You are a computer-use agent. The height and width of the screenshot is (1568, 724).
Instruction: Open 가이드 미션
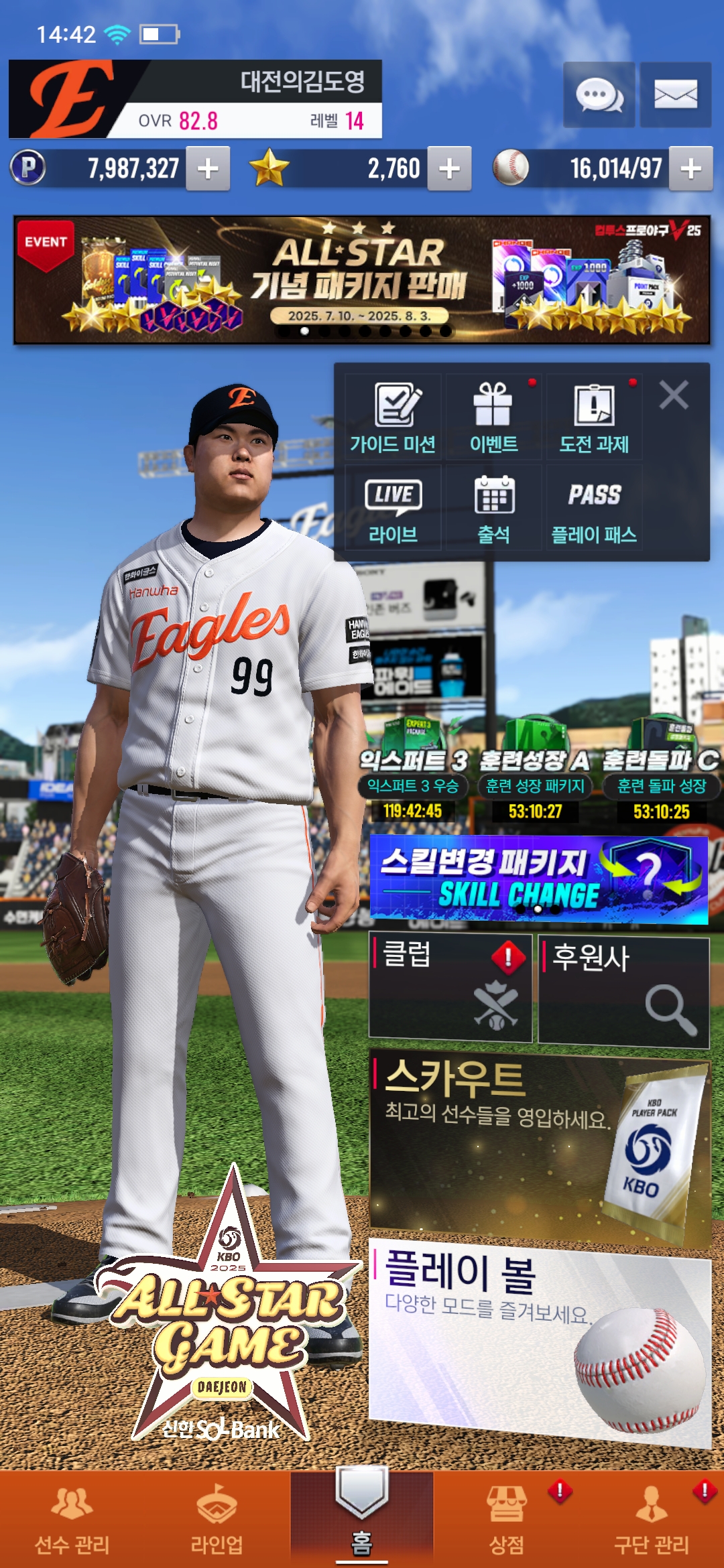point(393,418)
